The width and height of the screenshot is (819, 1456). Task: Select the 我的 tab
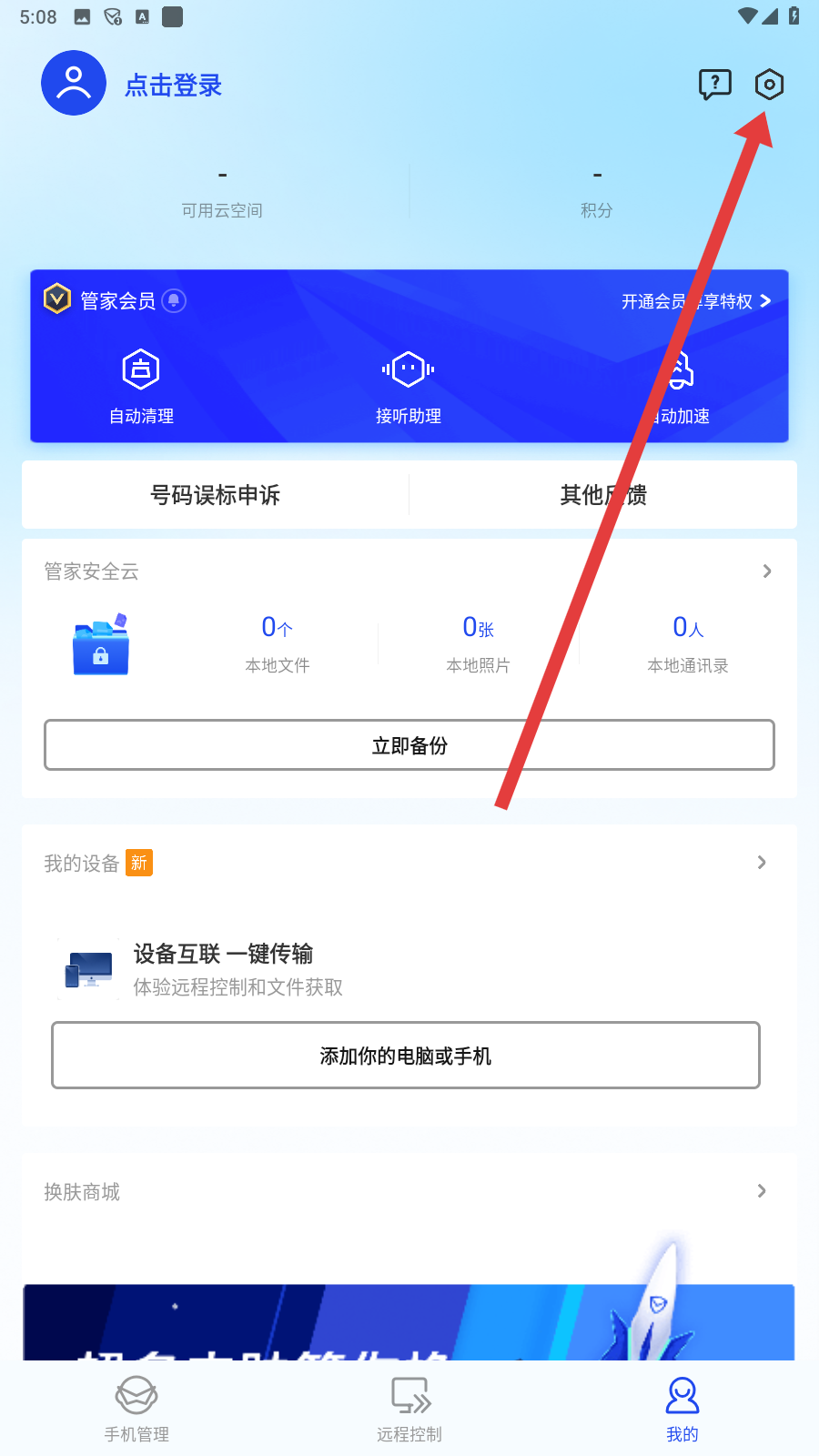[682, 1410]
